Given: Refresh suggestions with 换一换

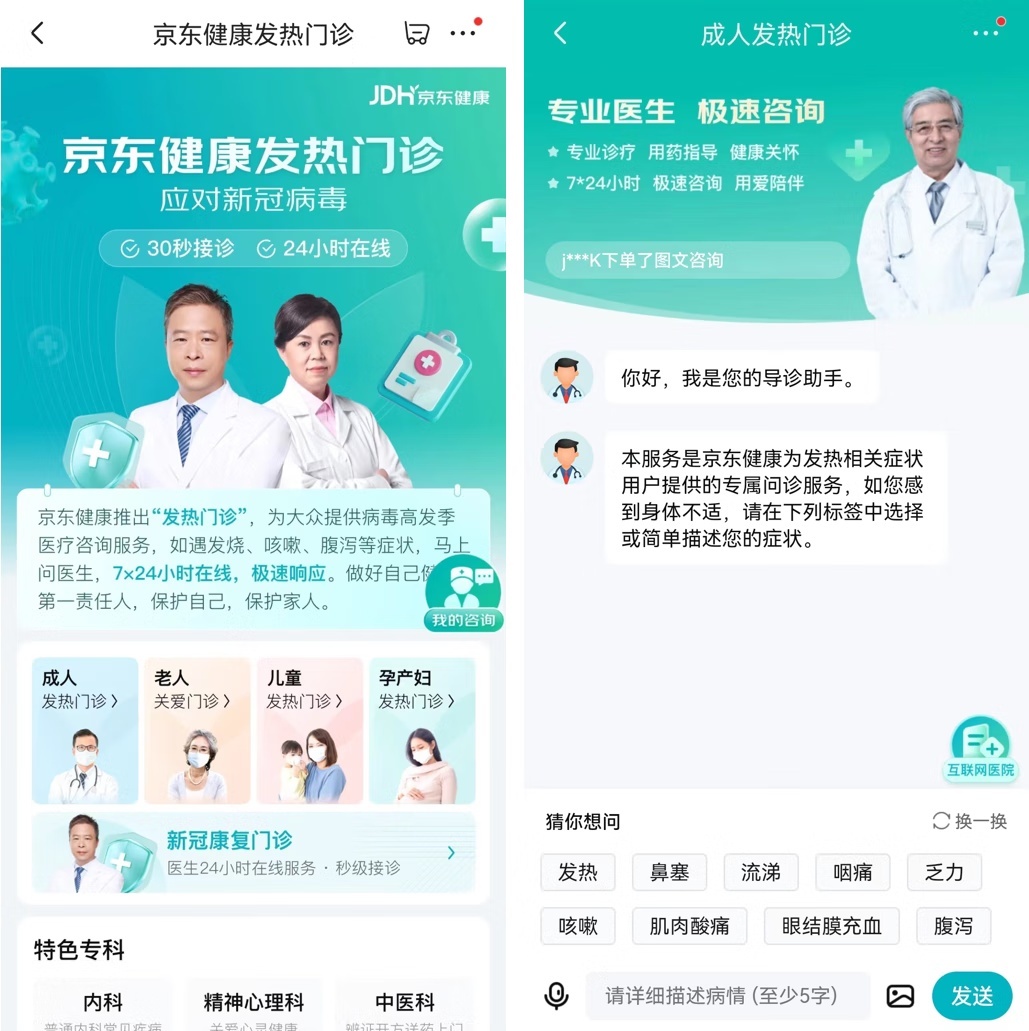Looking at the screenshot, I should tap(969, 821).
